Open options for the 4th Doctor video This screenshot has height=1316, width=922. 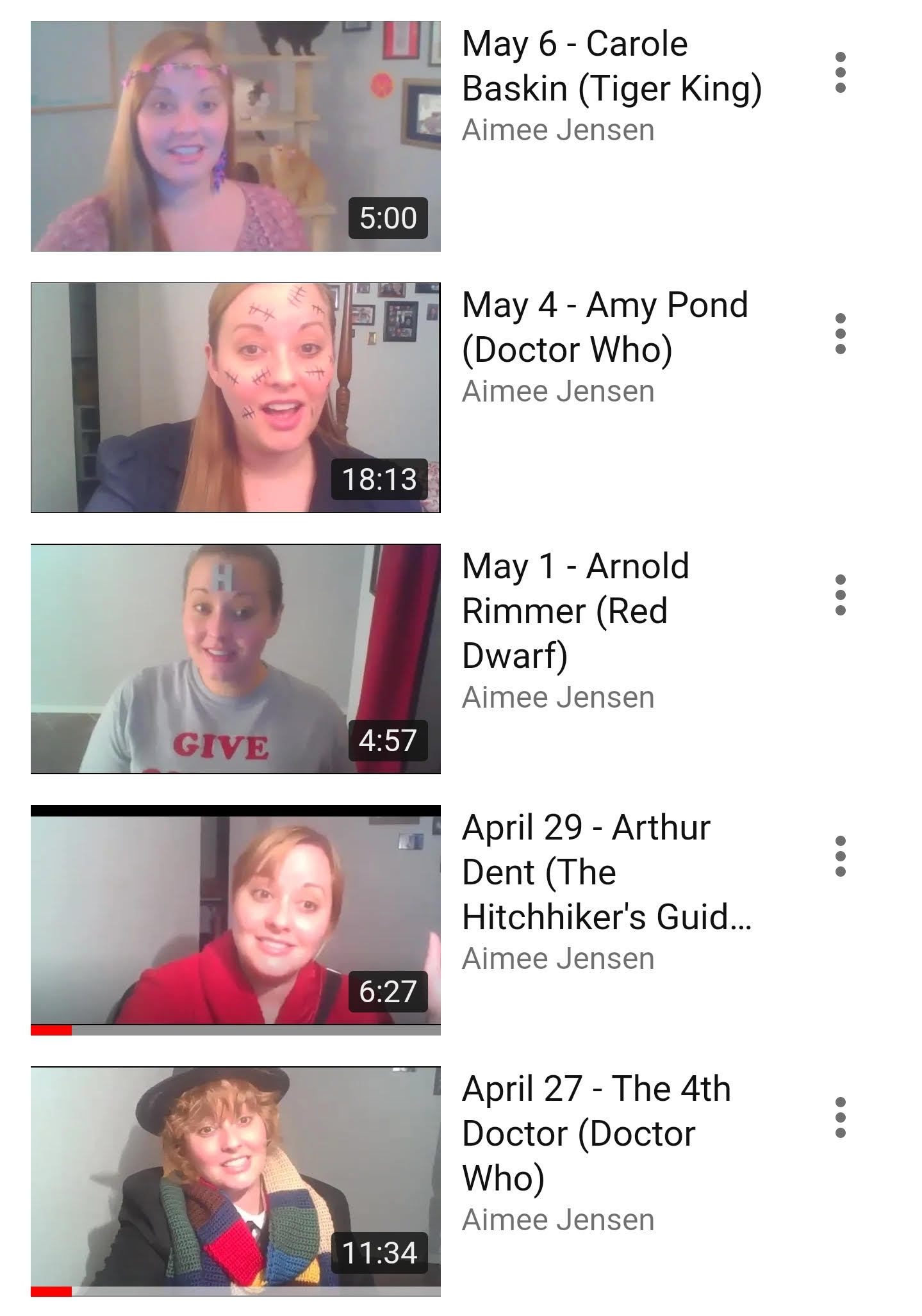tap(841, 1117)
